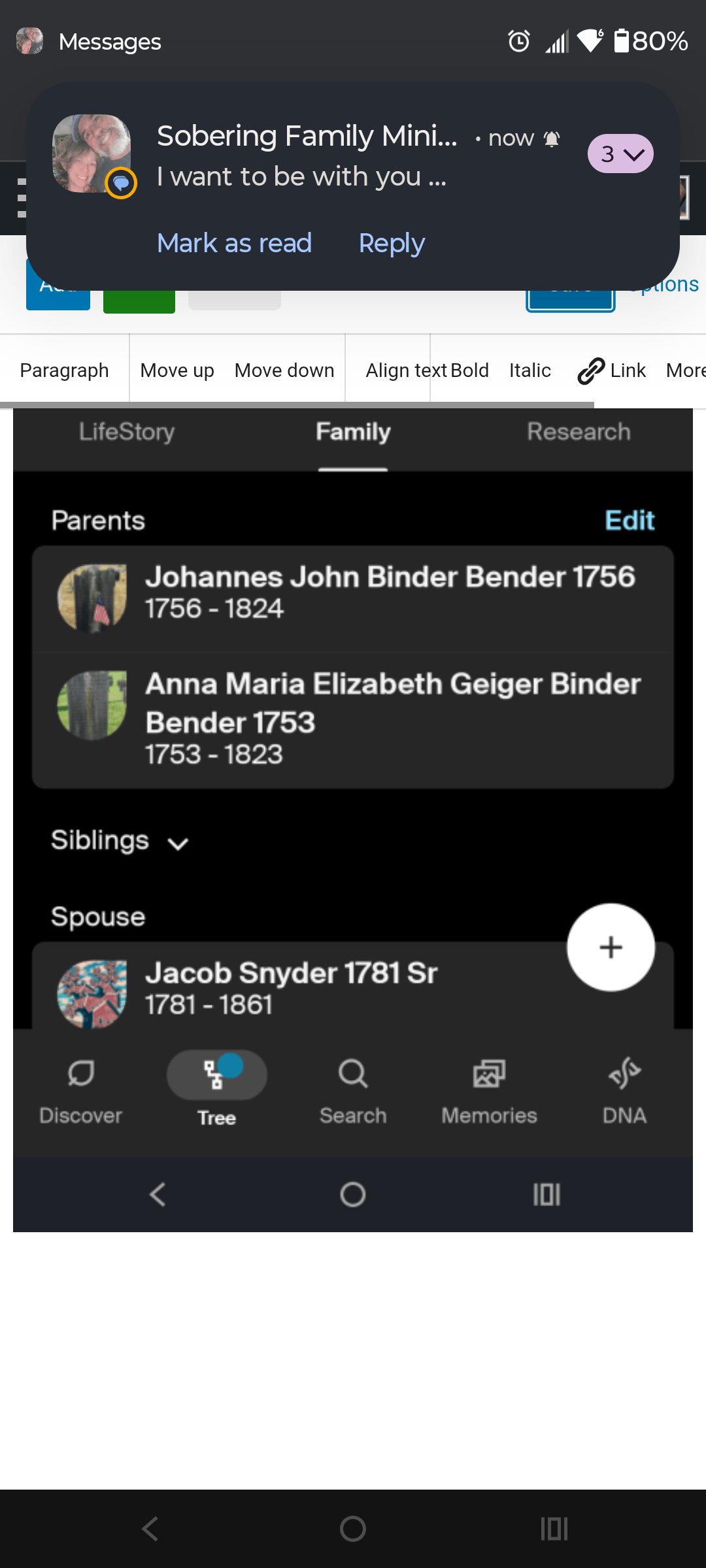This screenshot has height=1568, width=706.
Task: Reply to Sobering Family message
Action: (390, 242)
